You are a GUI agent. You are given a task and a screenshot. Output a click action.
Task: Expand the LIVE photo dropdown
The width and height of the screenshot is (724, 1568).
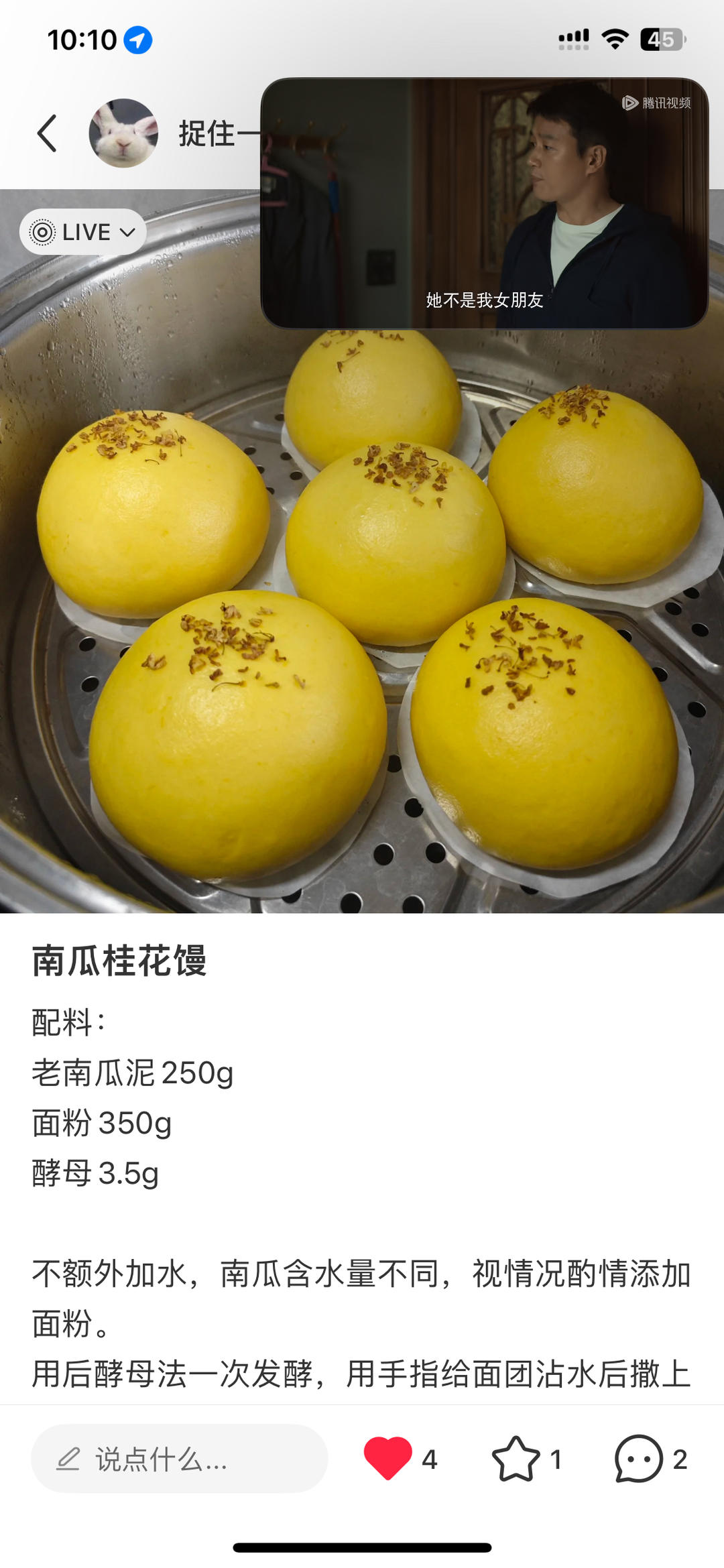(83, 232)
